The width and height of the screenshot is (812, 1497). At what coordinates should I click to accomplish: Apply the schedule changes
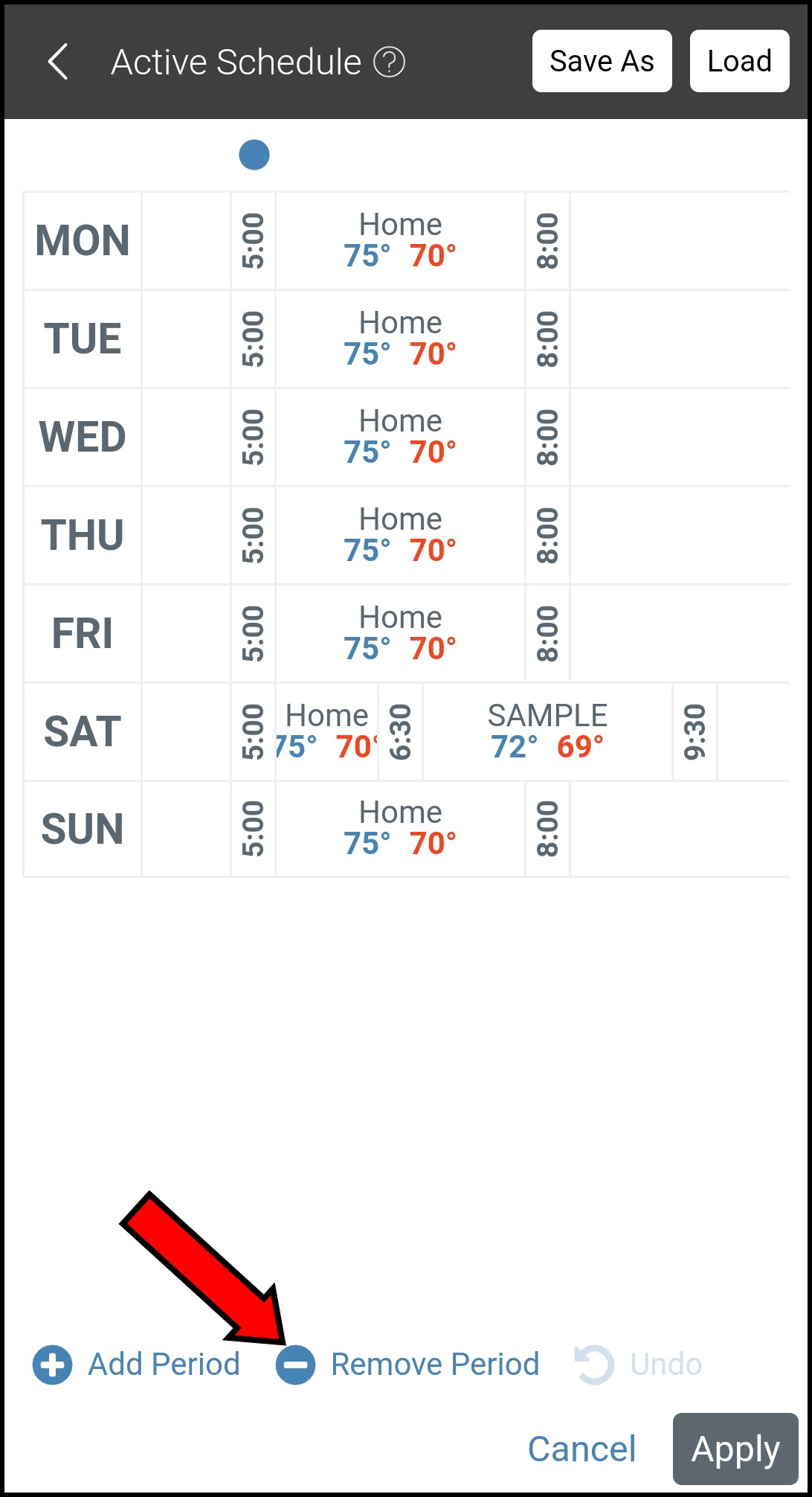click(735, 1449)
